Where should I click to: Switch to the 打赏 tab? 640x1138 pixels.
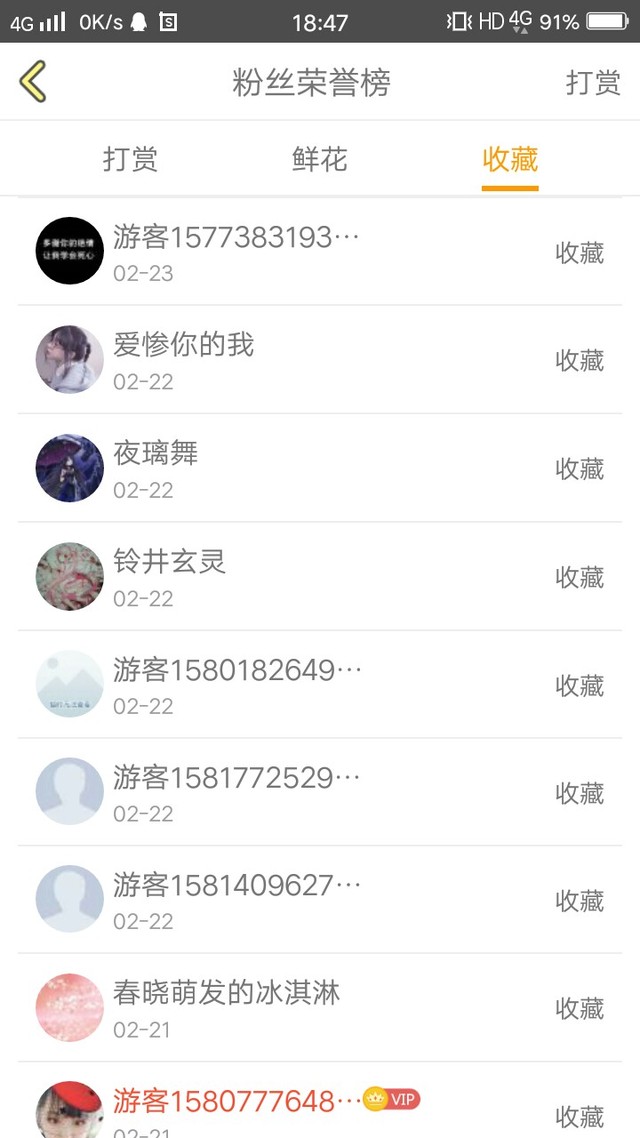[x=130, y=160]
